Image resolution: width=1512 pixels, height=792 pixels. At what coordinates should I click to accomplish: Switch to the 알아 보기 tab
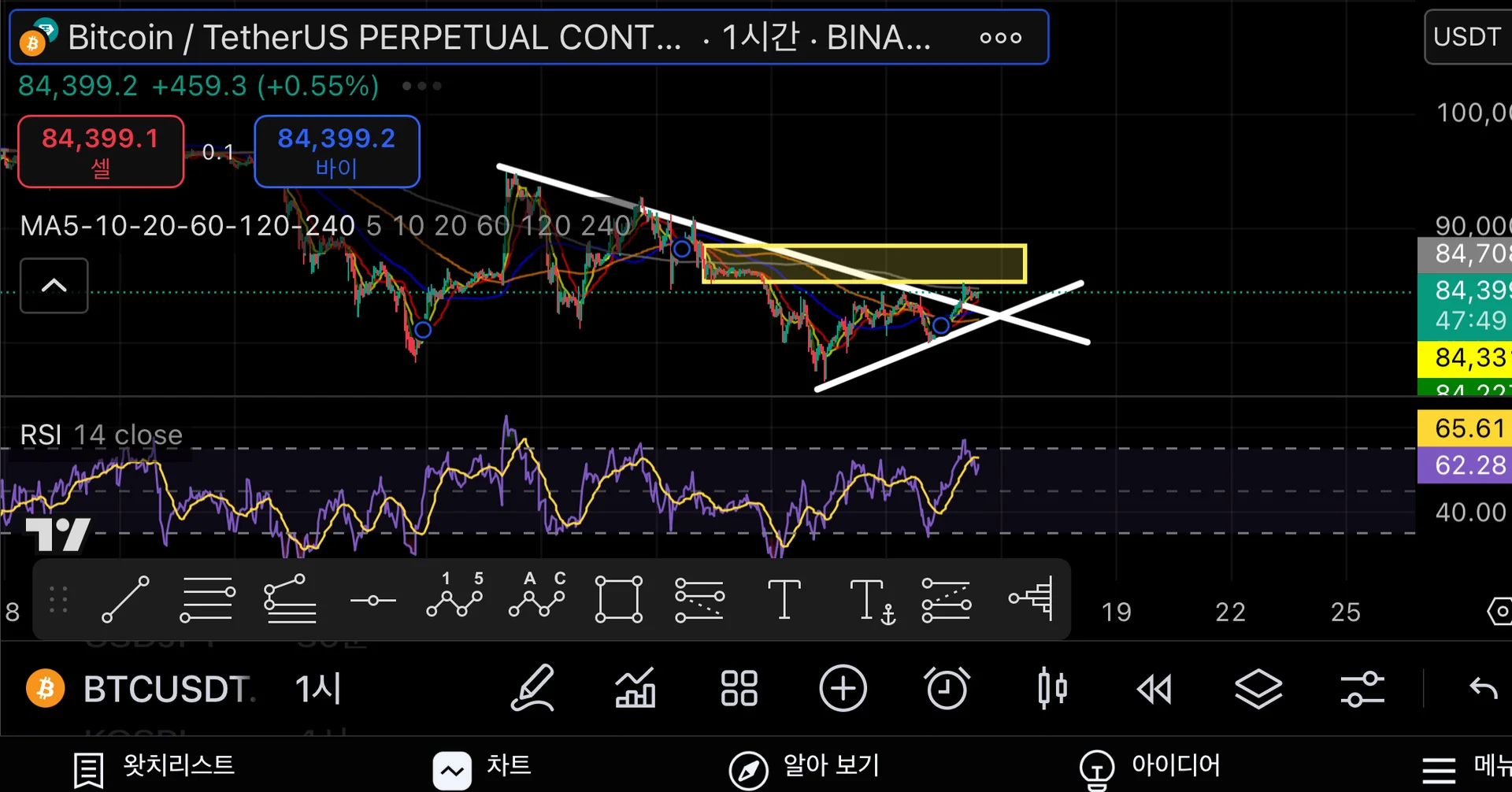803,767
